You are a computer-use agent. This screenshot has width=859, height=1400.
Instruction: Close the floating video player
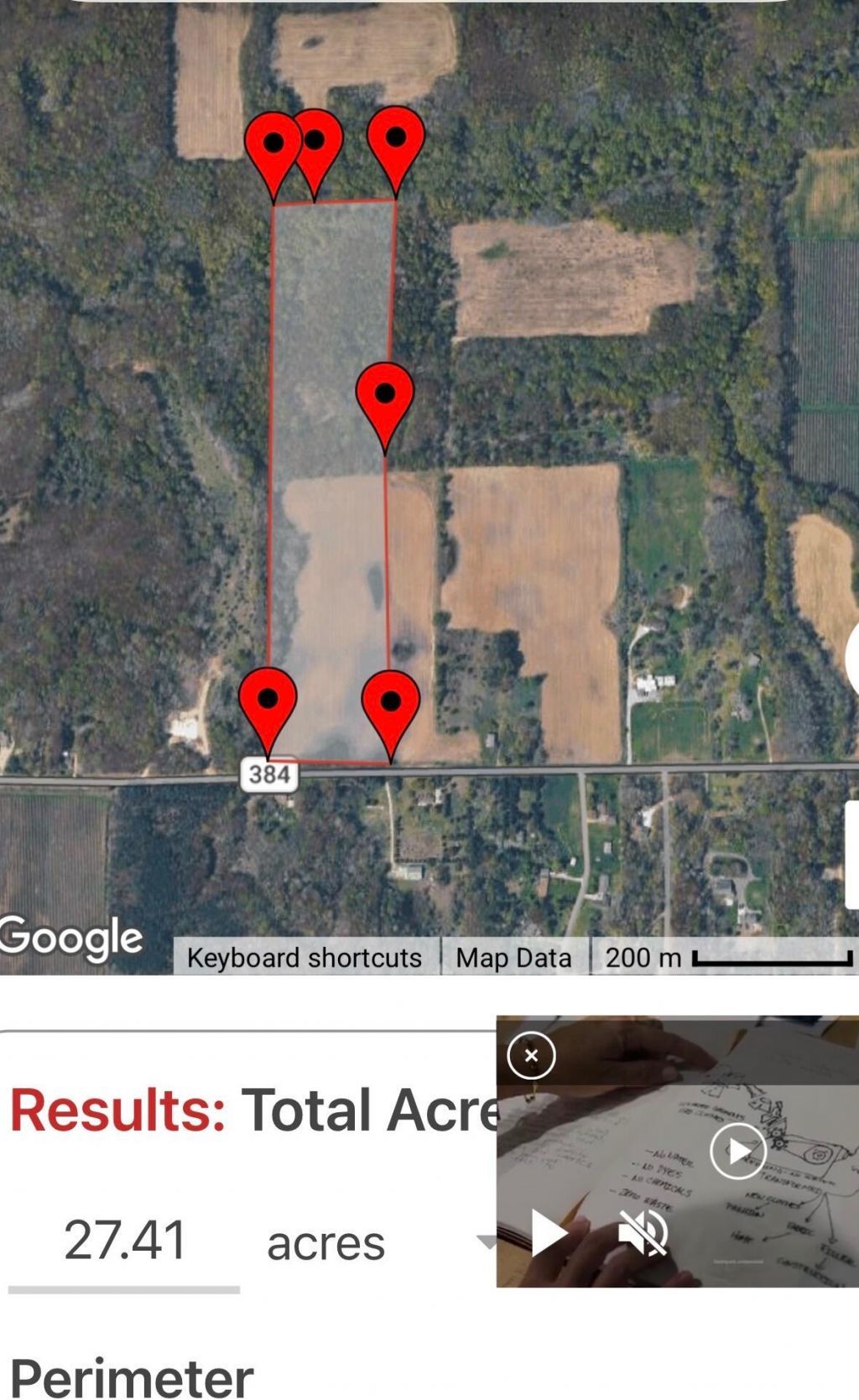click(x=531, y=1055)
